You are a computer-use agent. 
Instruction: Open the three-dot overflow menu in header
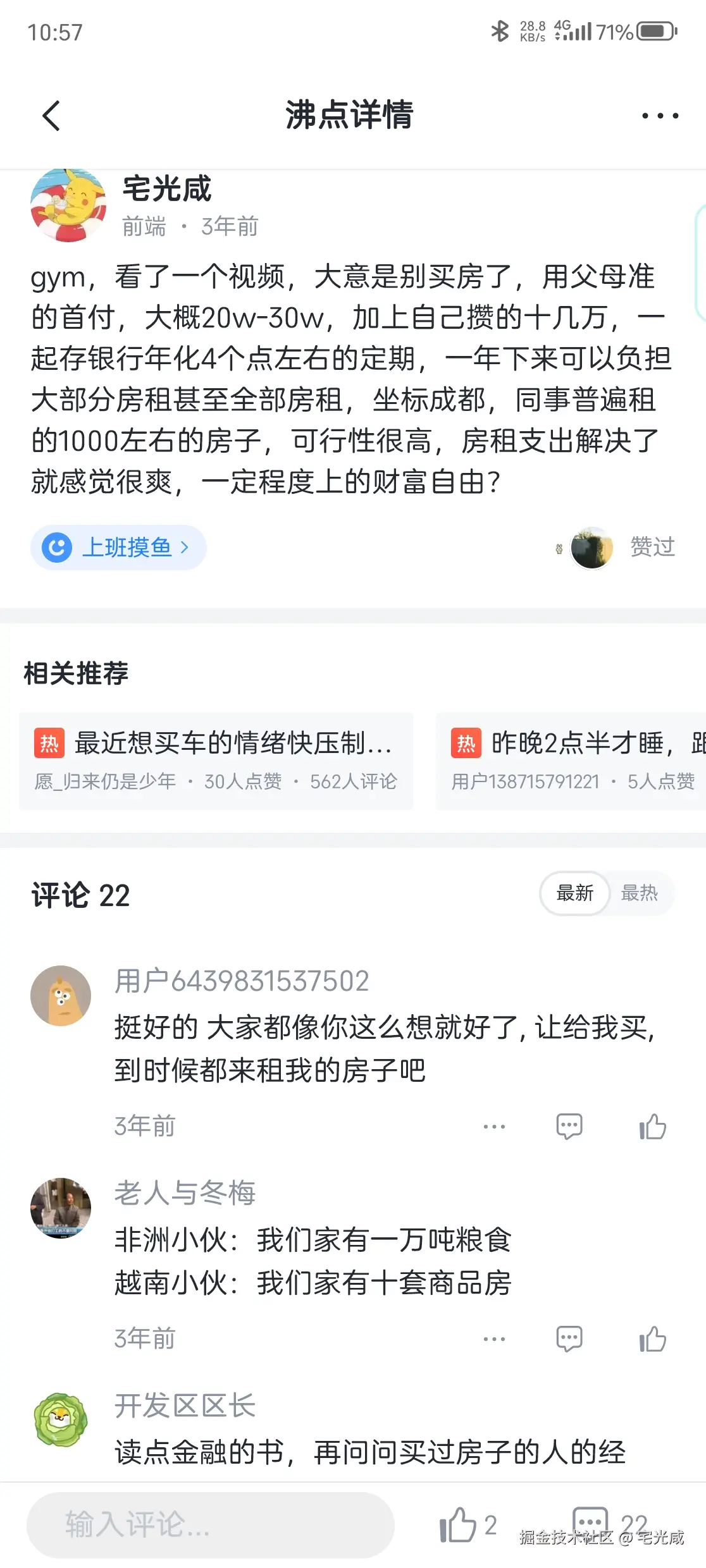[660, 116]
